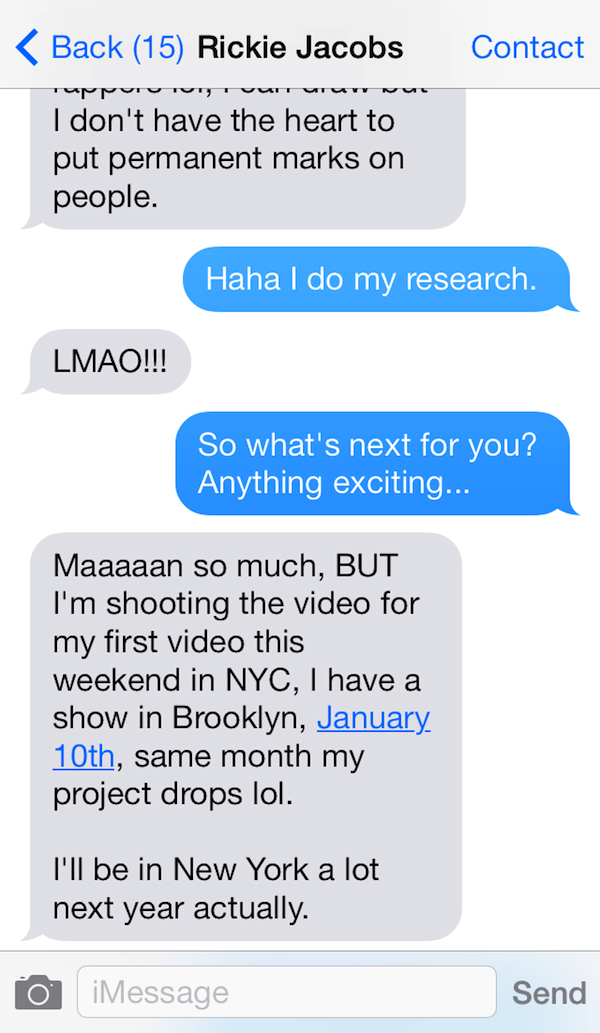Viewport: 600px width, 1033px height.
Task: Focus the iMessage text field
Action: click(286, 992)
